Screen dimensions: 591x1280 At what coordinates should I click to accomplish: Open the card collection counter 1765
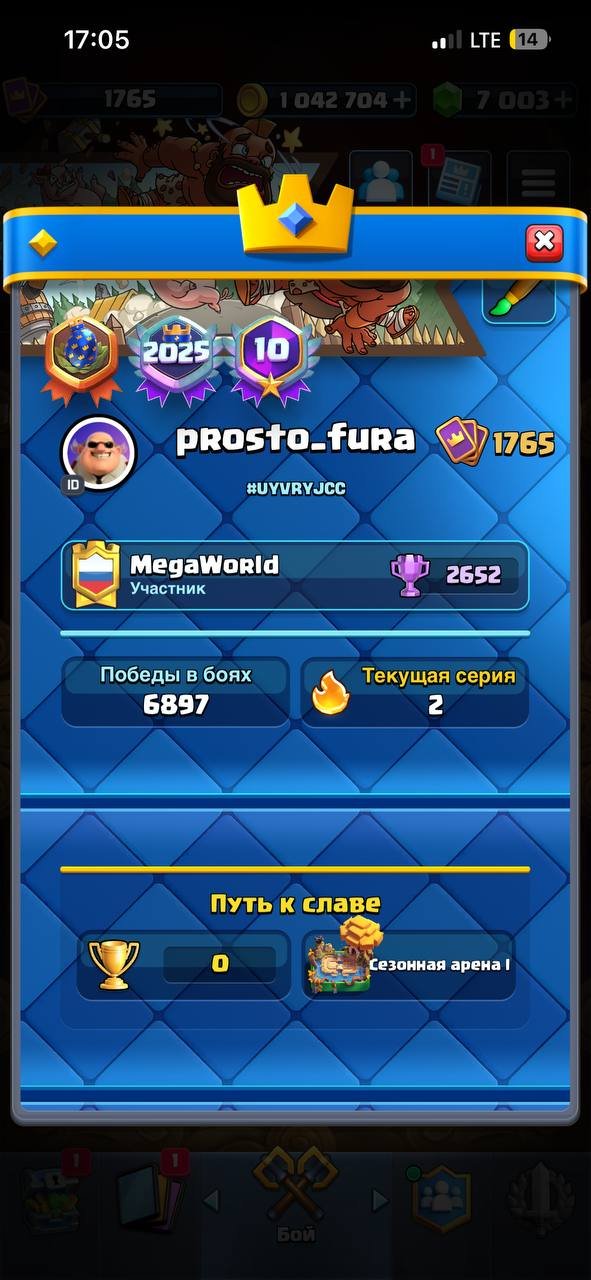495,443
